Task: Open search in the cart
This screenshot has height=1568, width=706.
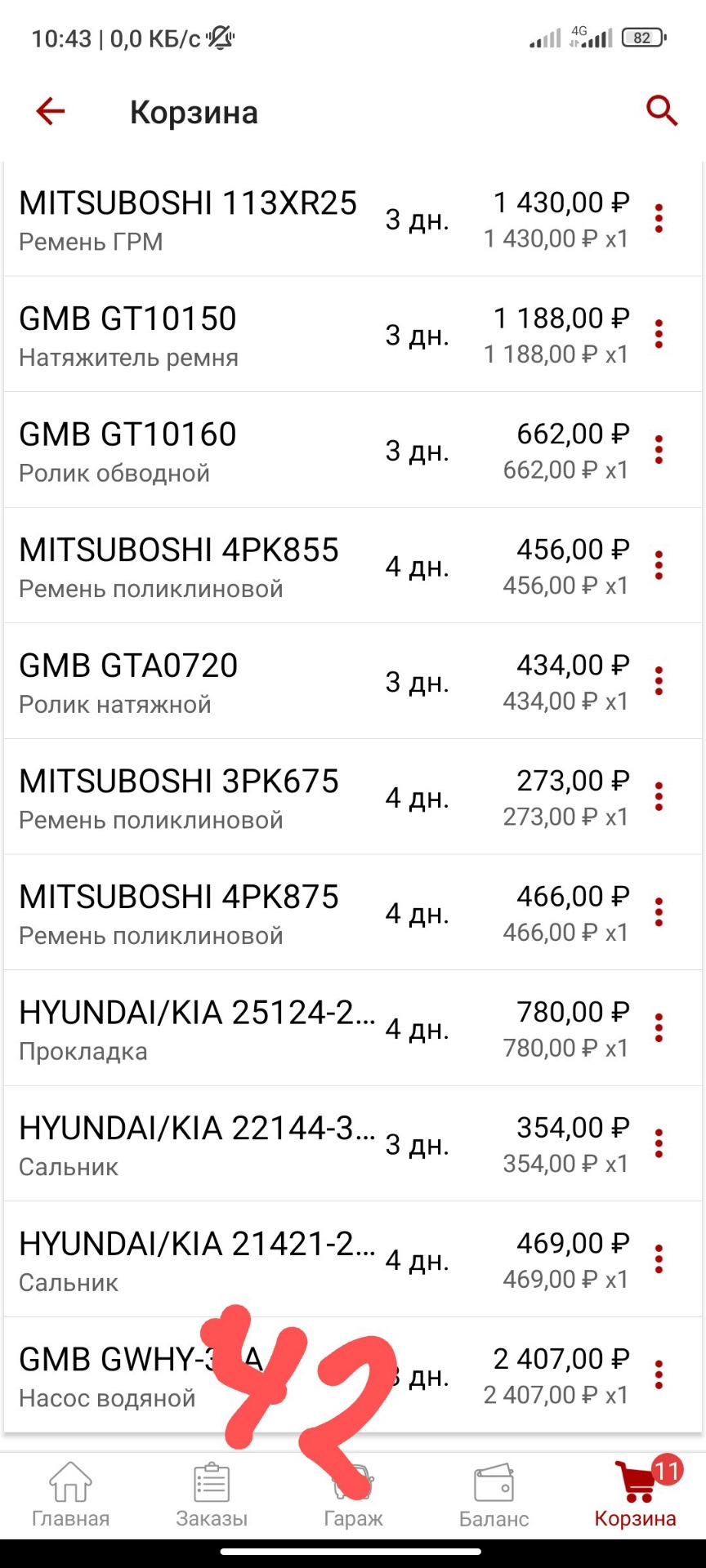Action: 662,110
